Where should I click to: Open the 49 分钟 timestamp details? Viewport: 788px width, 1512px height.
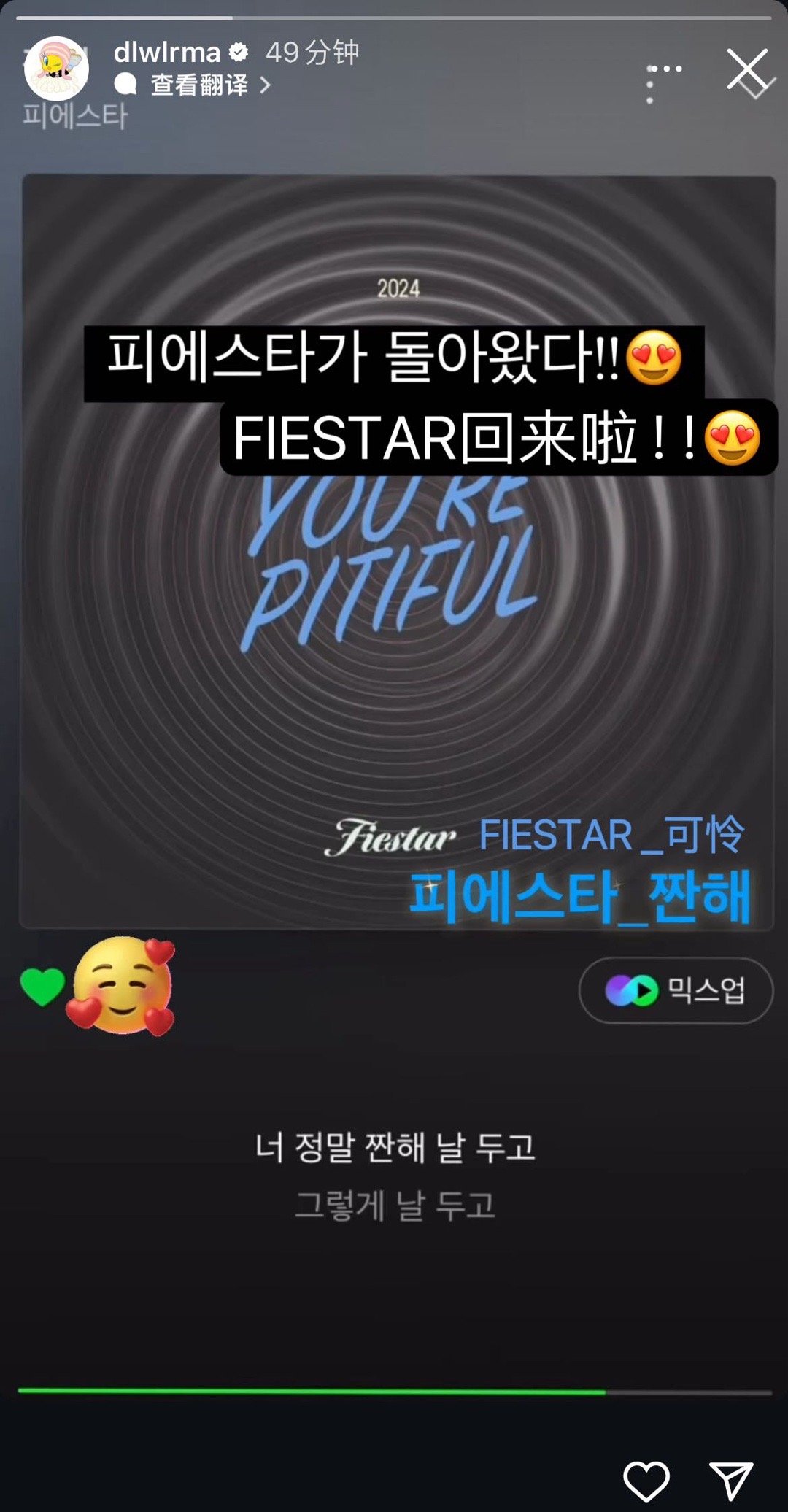313,52
